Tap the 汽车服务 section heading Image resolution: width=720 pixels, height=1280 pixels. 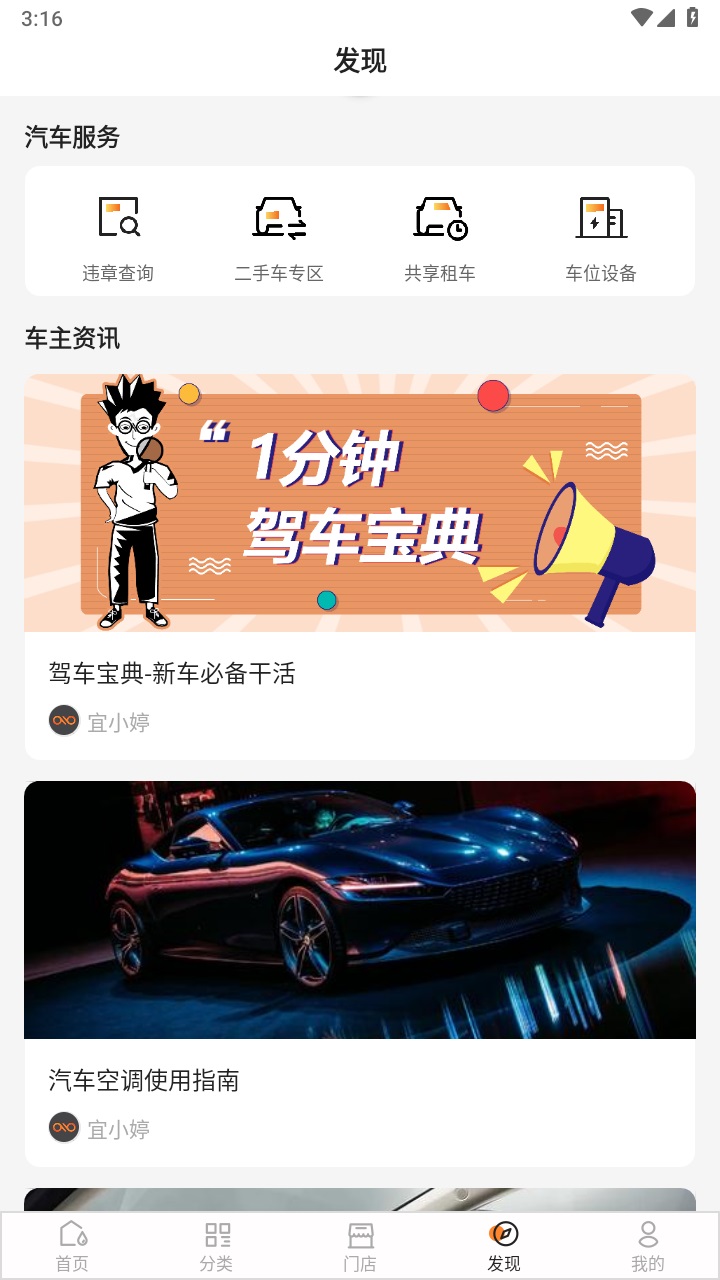pyautogui.click(x=70, y=138)
